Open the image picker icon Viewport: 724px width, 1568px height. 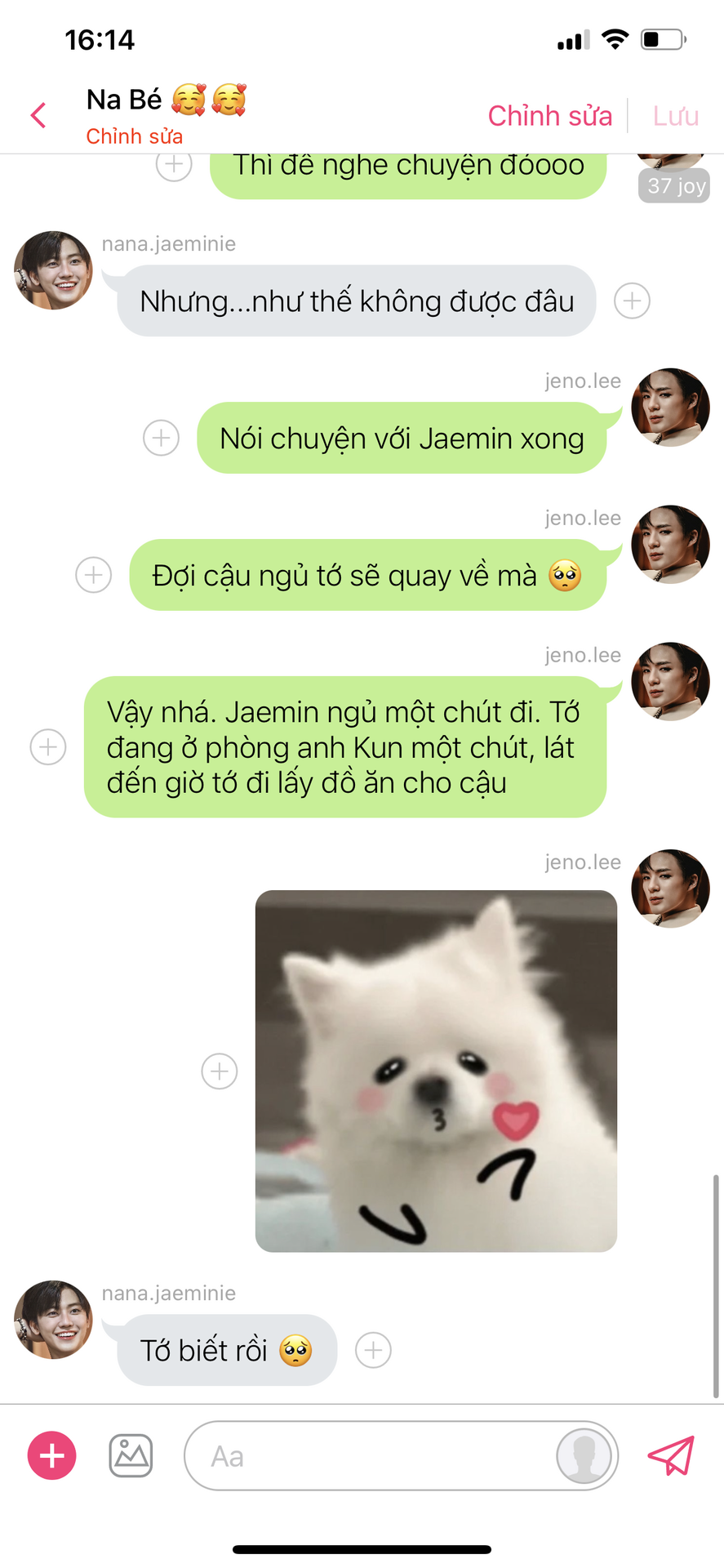131,1455
